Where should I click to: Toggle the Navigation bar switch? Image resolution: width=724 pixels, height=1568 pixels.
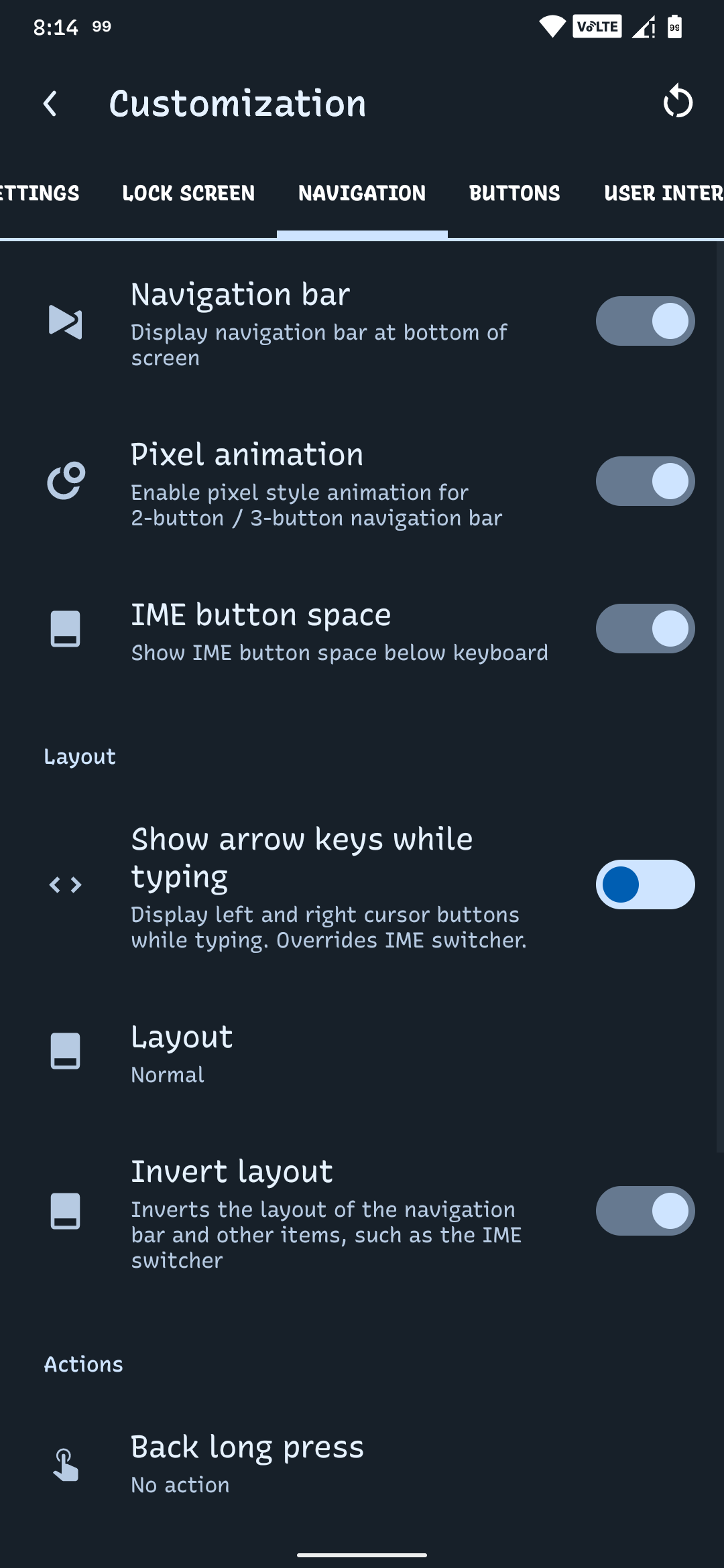coord(645,321)
